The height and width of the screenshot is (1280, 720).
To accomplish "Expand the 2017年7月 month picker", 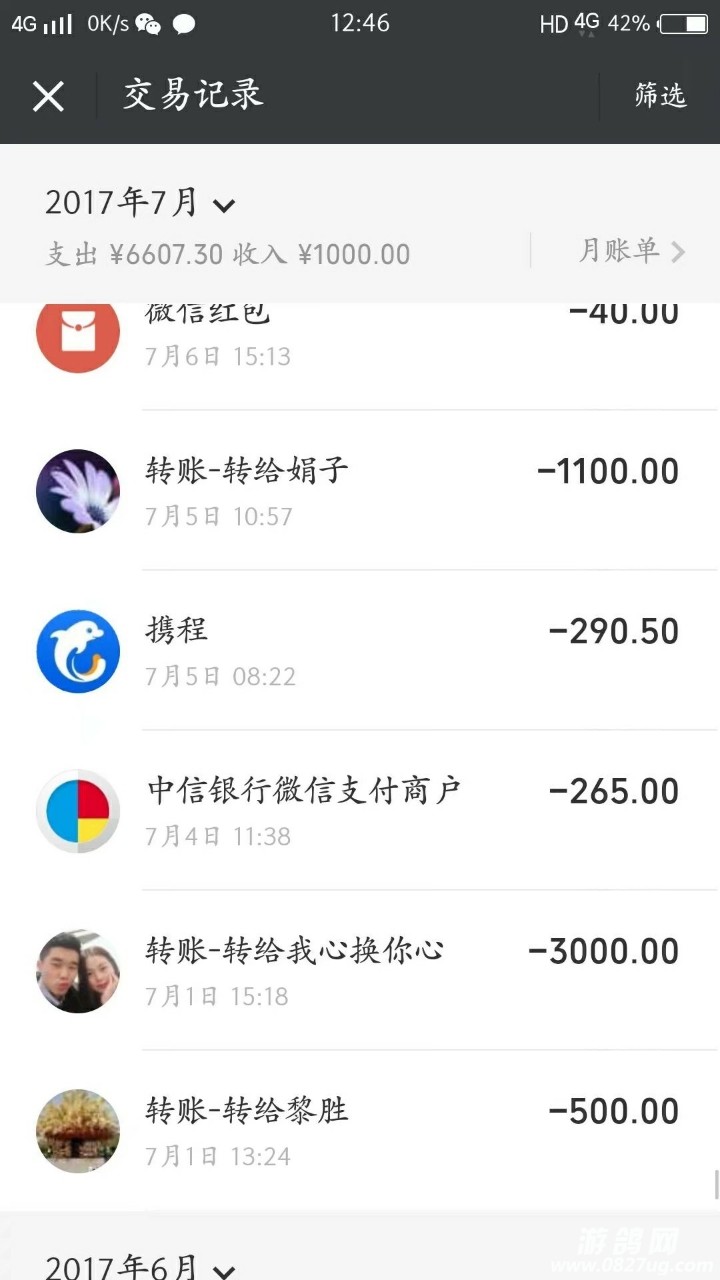I will (x=140, y=204).
